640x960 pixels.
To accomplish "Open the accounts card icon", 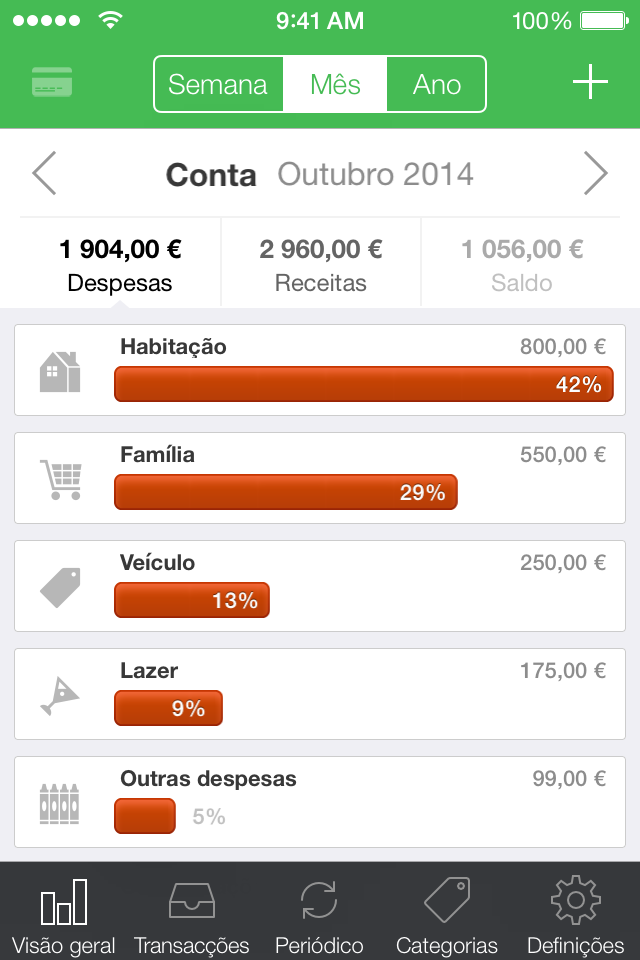I will coord(51,82).
